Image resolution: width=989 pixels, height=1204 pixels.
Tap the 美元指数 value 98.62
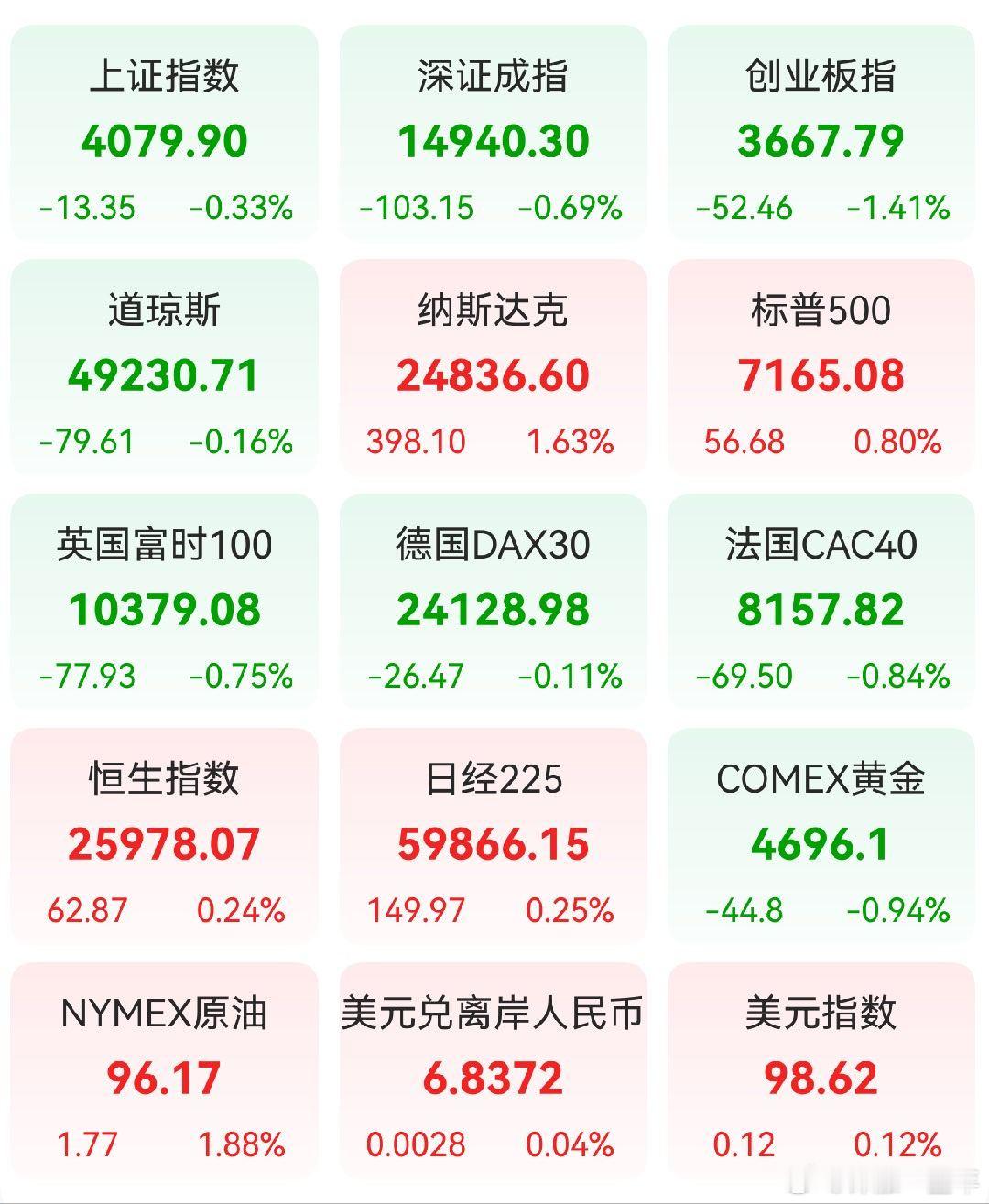tap(821, 1079)
